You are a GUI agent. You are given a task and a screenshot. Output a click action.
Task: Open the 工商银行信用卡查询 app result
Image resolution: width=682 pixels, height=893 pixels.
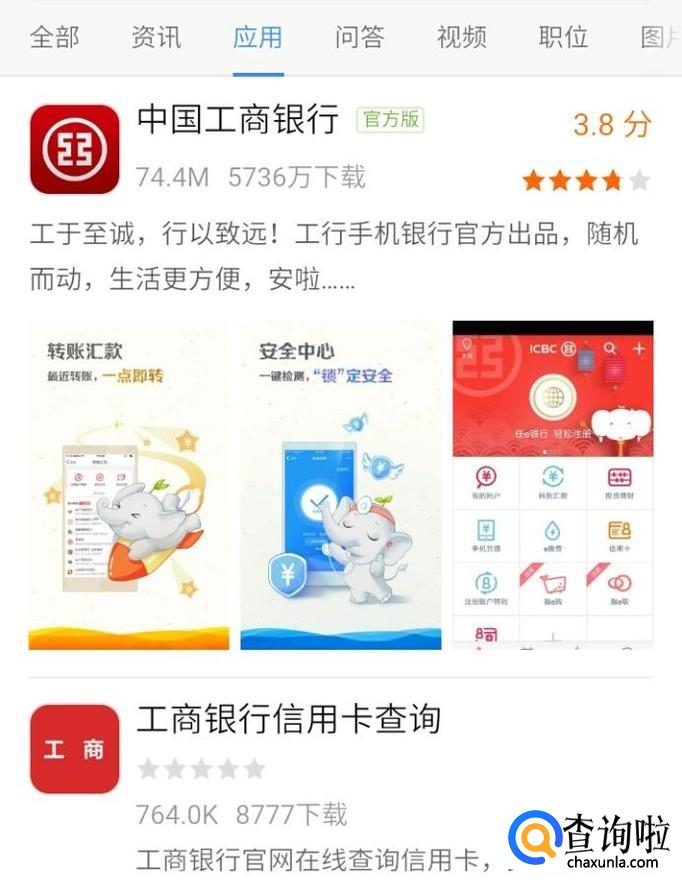pyautogui.click(x=288, y=720)
